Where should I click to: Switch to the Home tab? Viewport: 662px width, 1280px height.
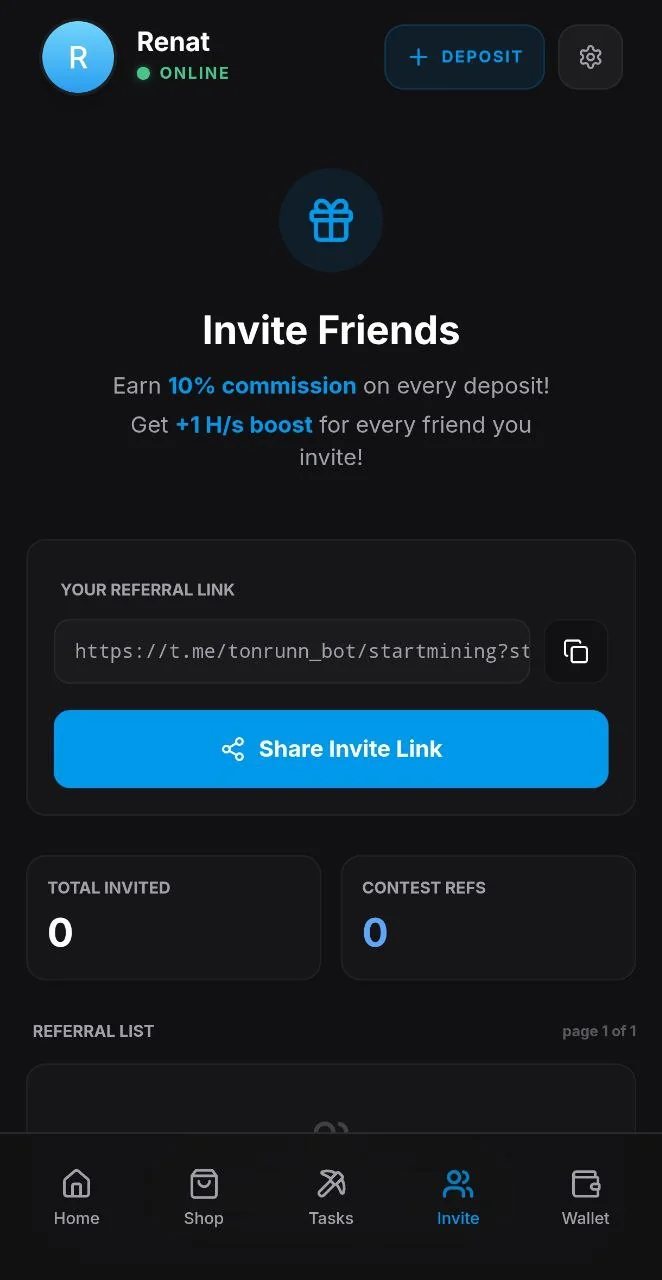[77, 1197]
